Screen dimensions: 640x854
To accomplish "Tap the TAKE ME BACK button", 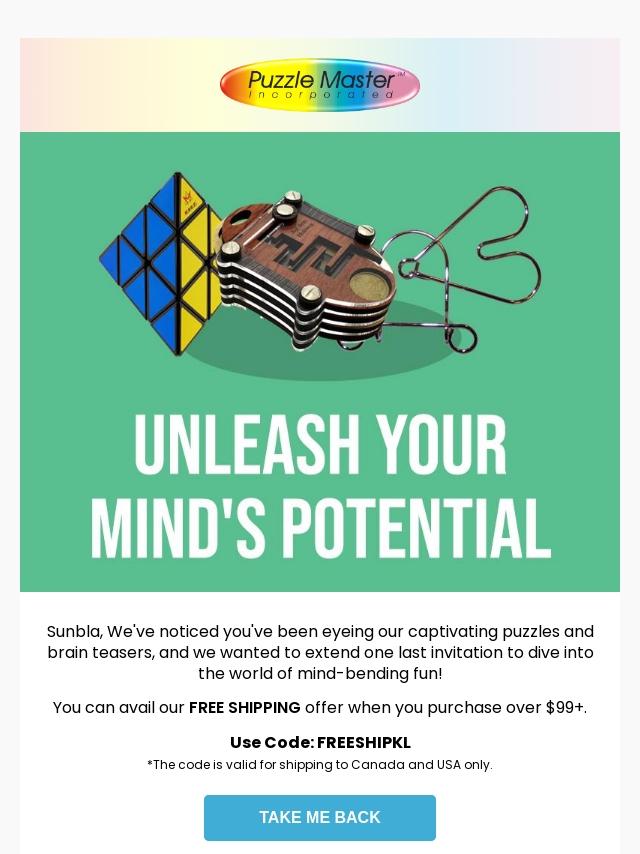I will (320, 817).
